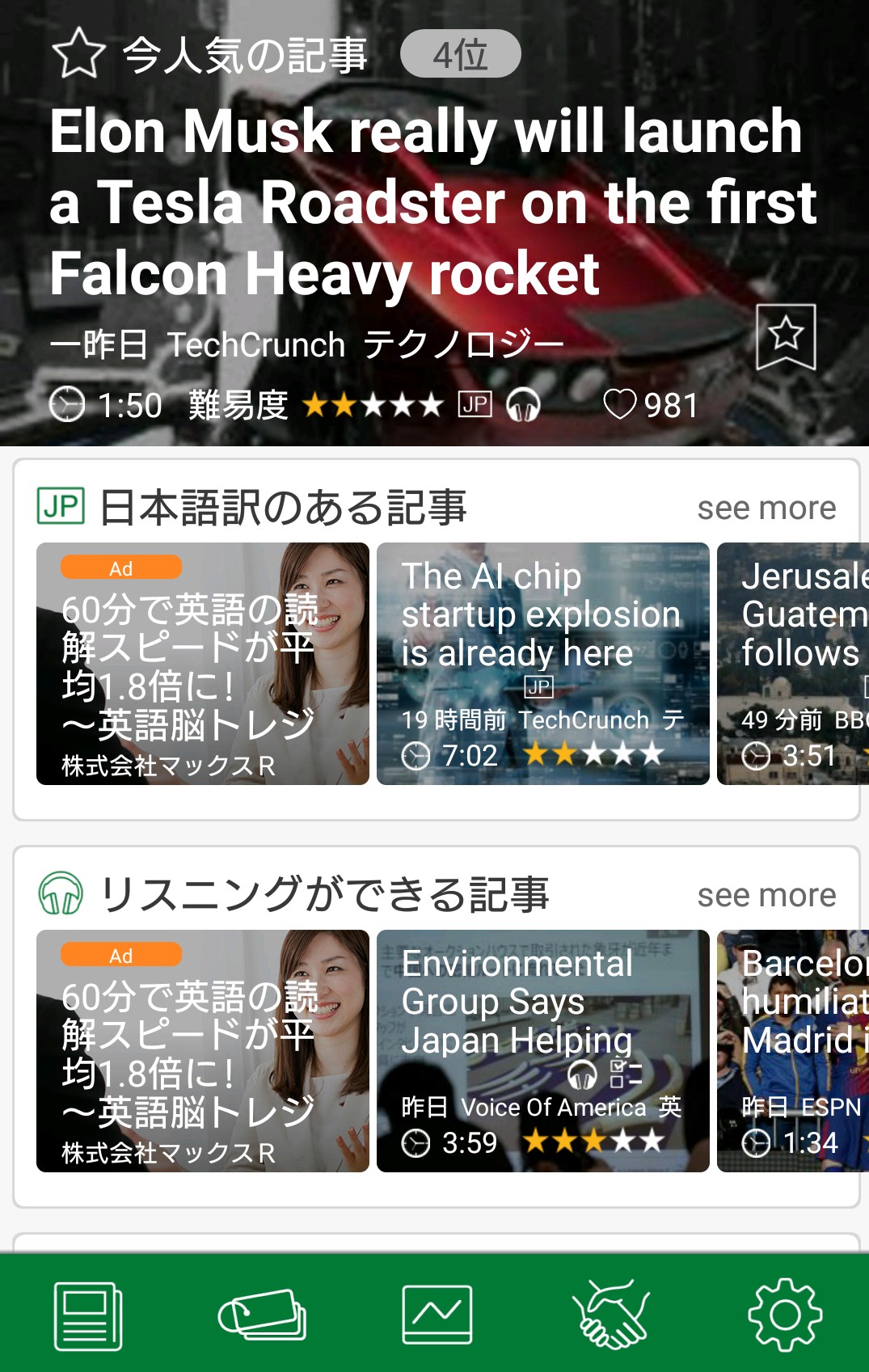Viewport: 869px width, 1372px height.
Task: Switch to the news articles tab
Action: point(88,1315)
